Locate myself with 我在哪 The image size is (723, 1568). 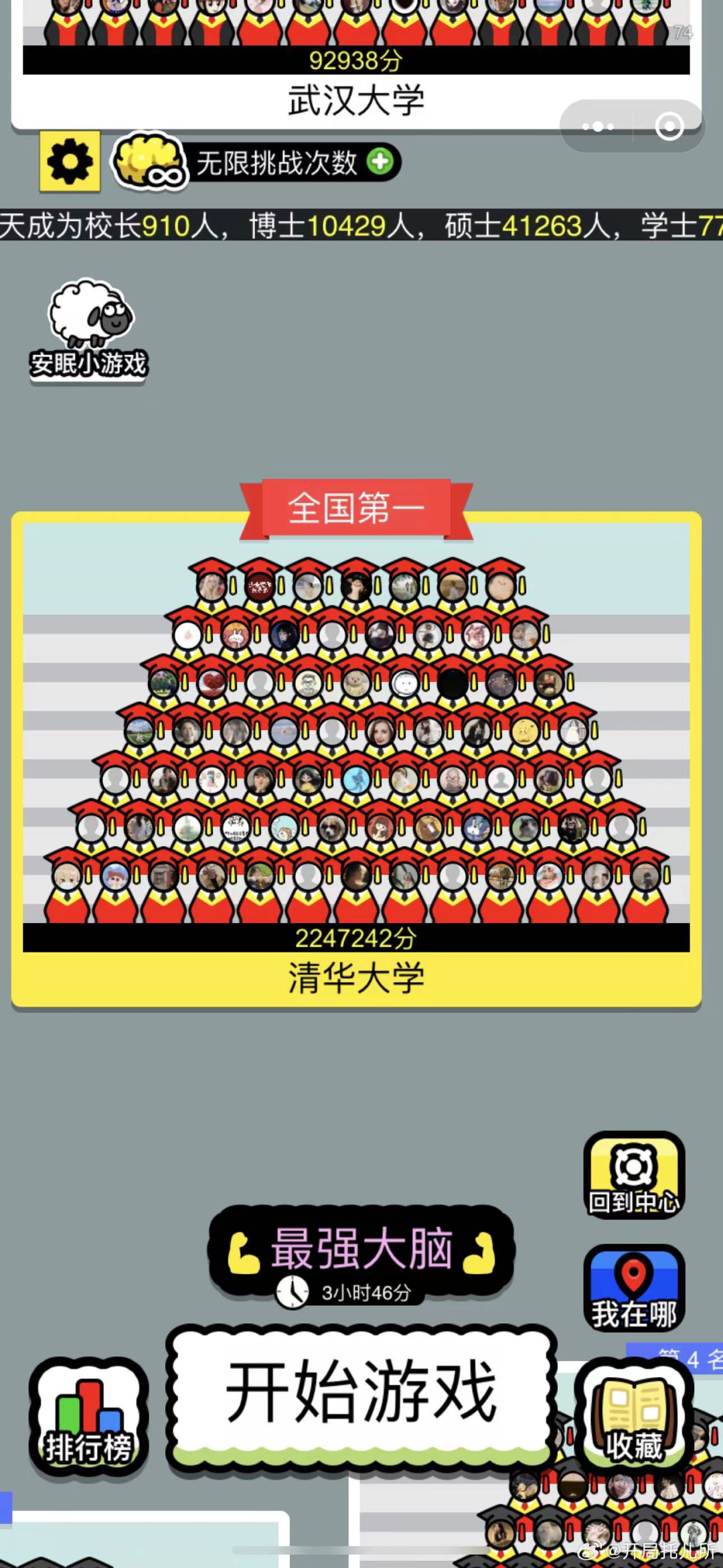[634, 1287]
